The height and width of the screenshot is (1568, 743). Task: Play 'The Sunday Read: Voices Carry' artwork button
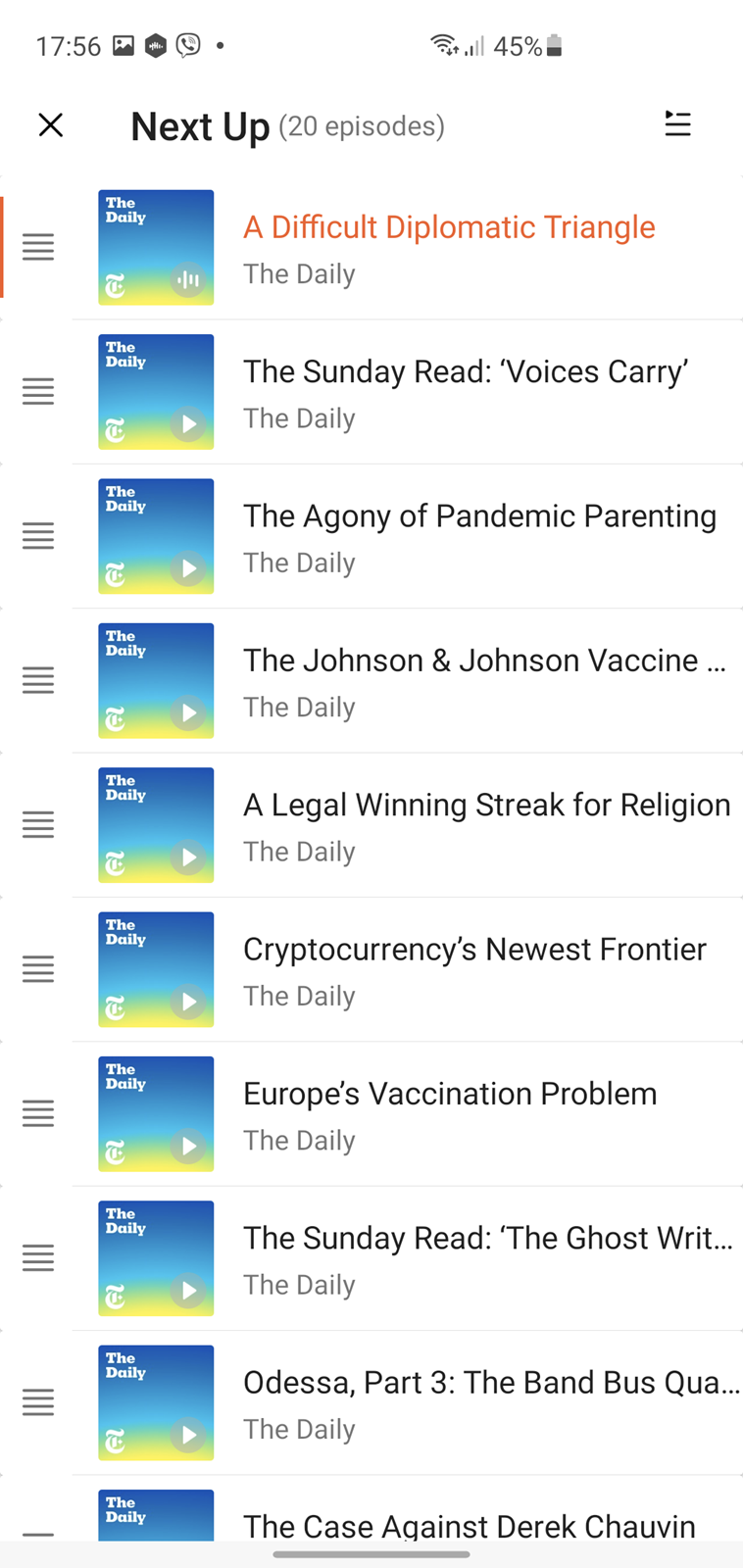pos(156,392)
